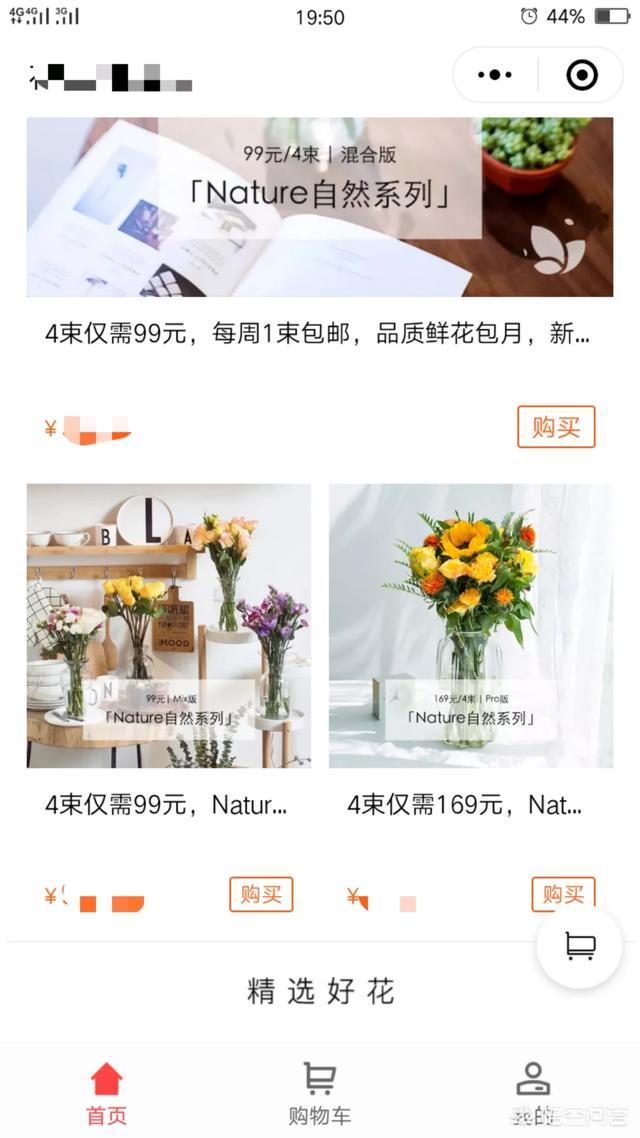This screenshot has width=640, height=1138.
Task: Buy the 4束仅需169元 Nature bundle
Action: click(563, 894)
